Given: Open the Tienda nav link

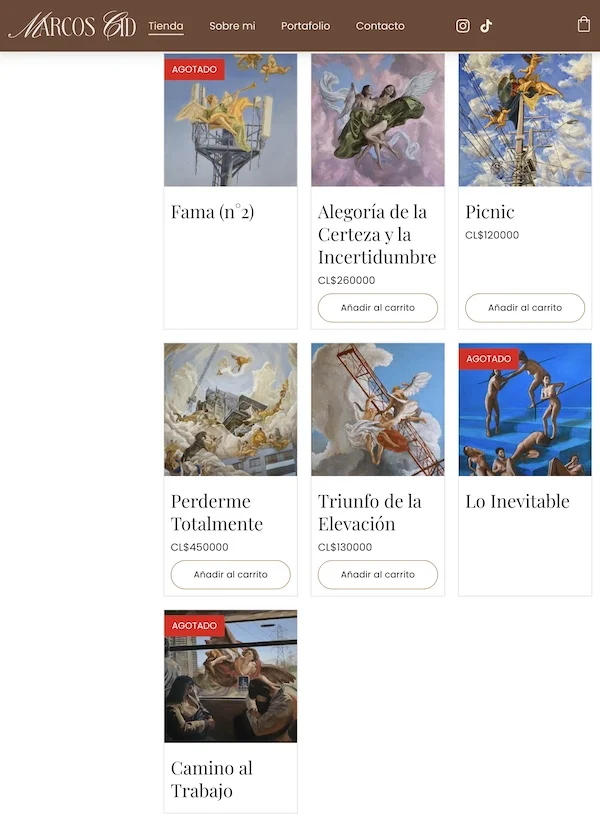Looking at the screenshot, I should [x=165, y=26].
